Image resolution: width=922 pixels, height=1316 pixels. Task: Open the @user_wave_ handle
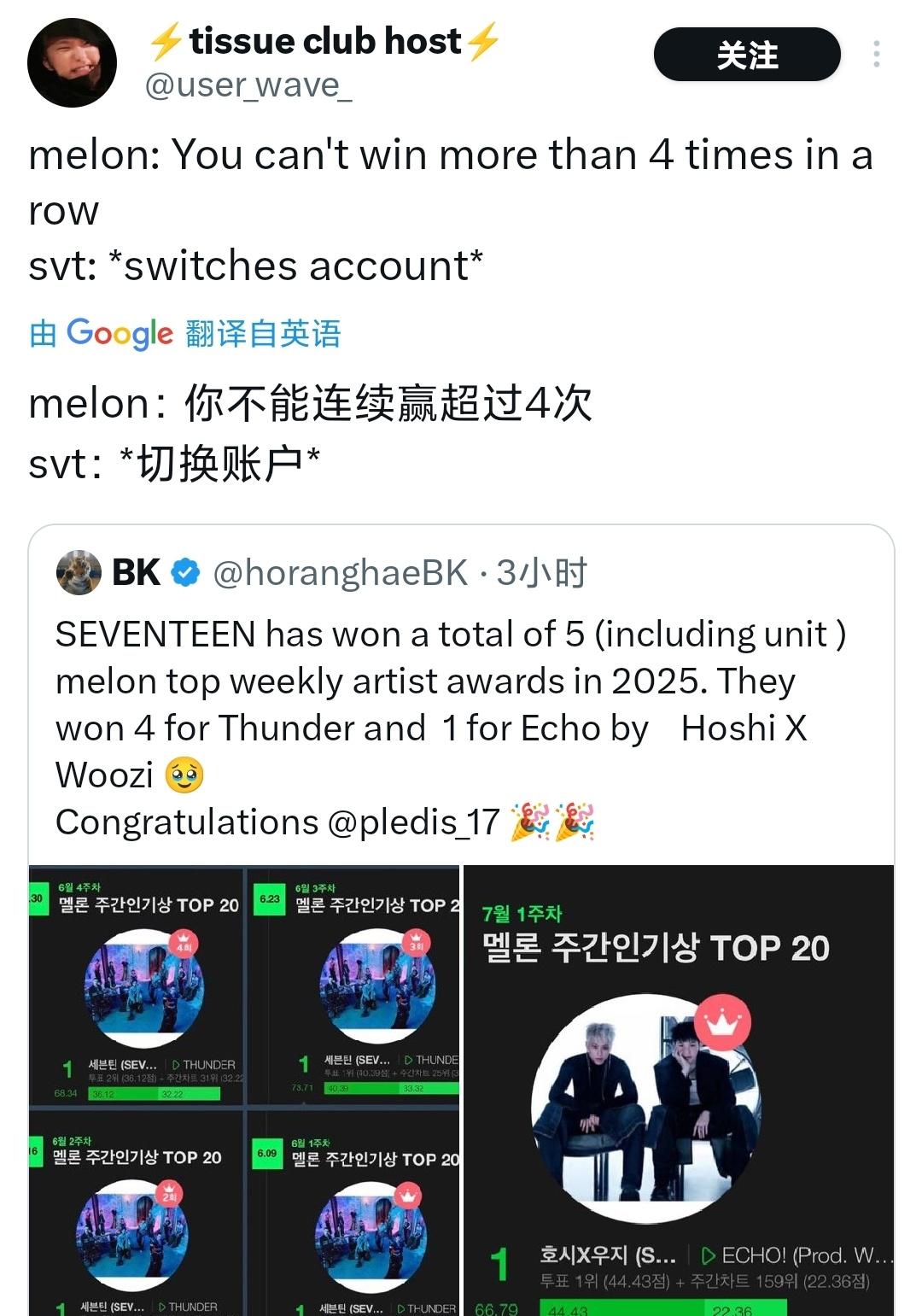coord(248,85)
